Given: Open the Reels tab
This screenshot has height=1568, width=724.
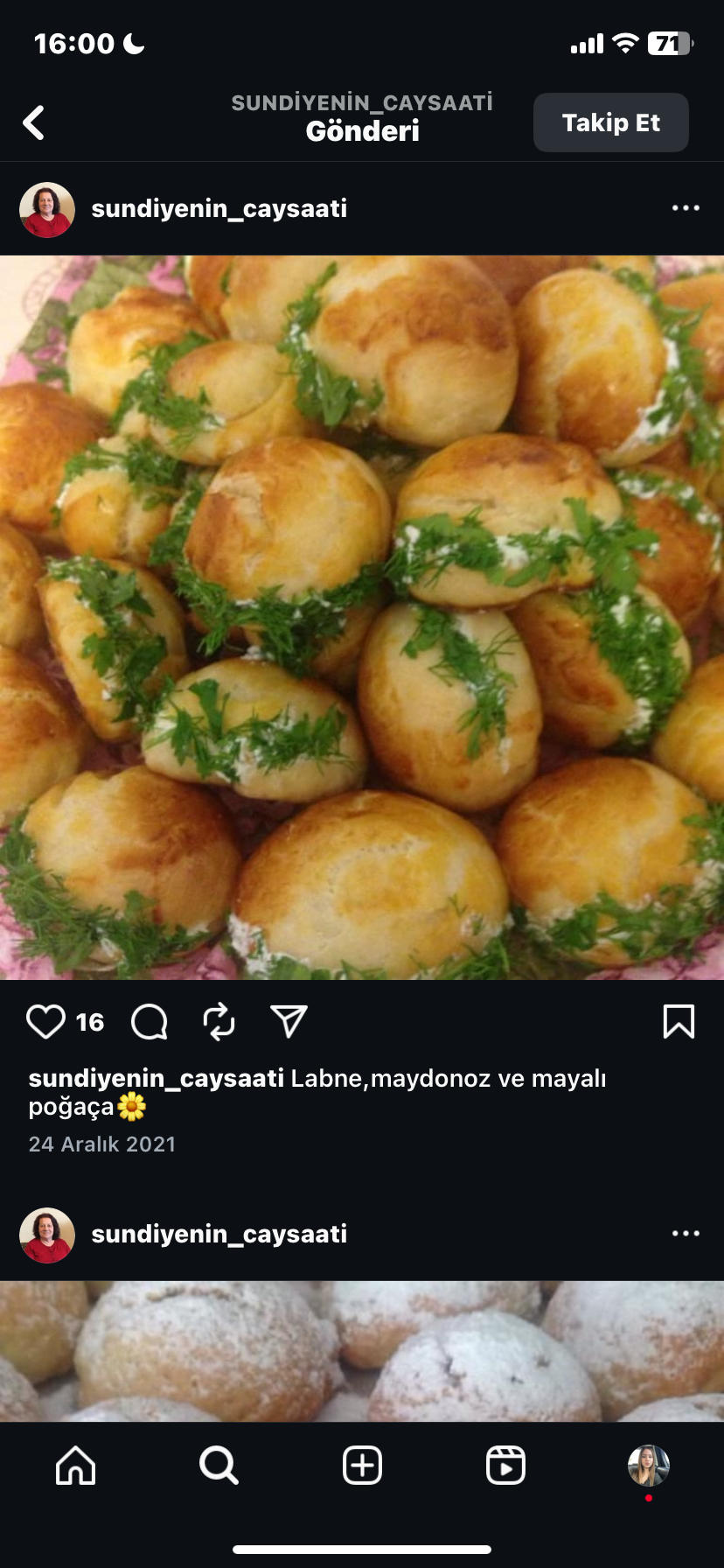Looking at the screenshot, I should click(x=505, y=1465).
